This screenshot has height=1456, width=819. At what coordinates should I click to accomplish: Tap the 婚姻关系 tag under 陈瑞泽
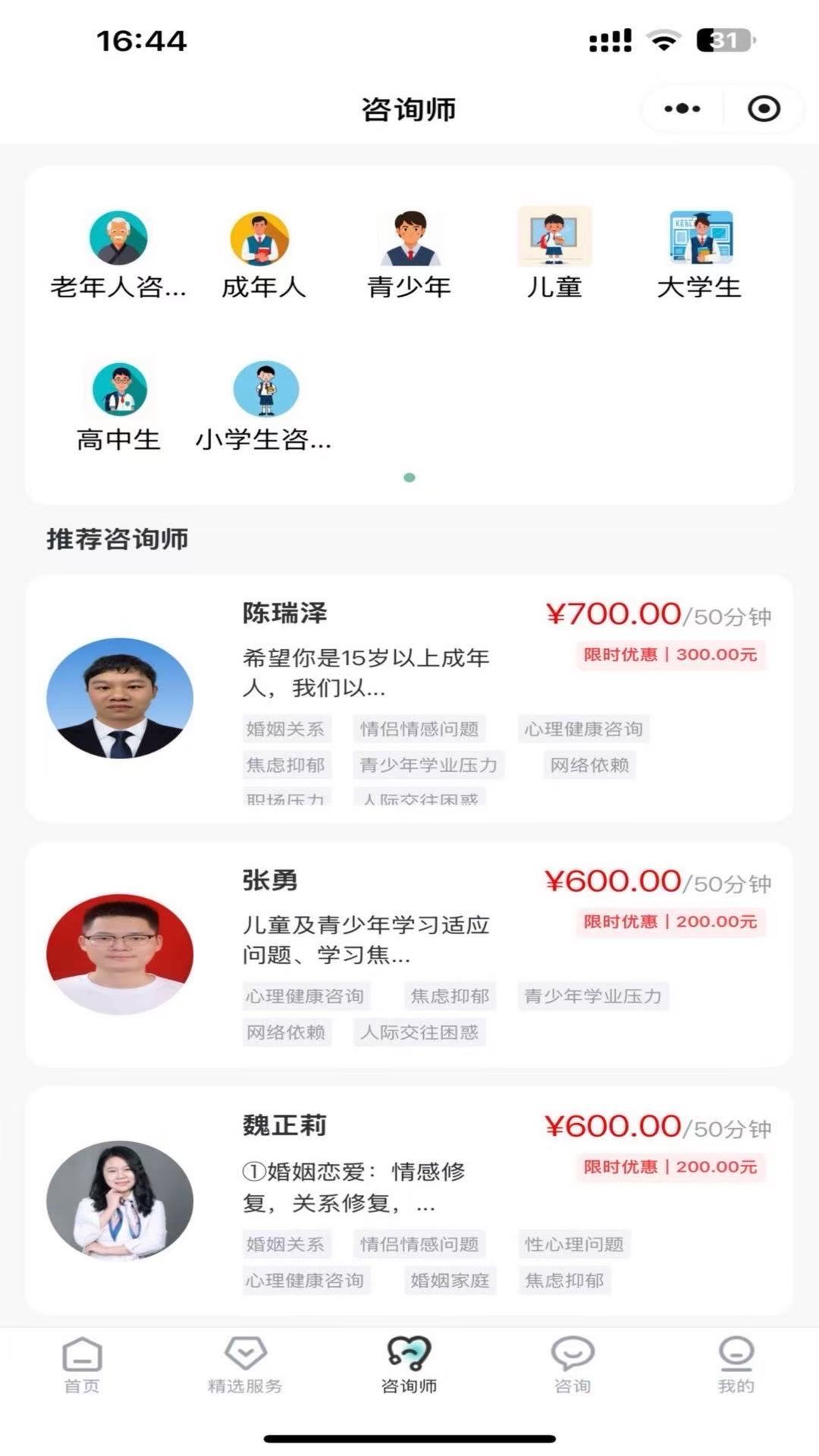286,730
